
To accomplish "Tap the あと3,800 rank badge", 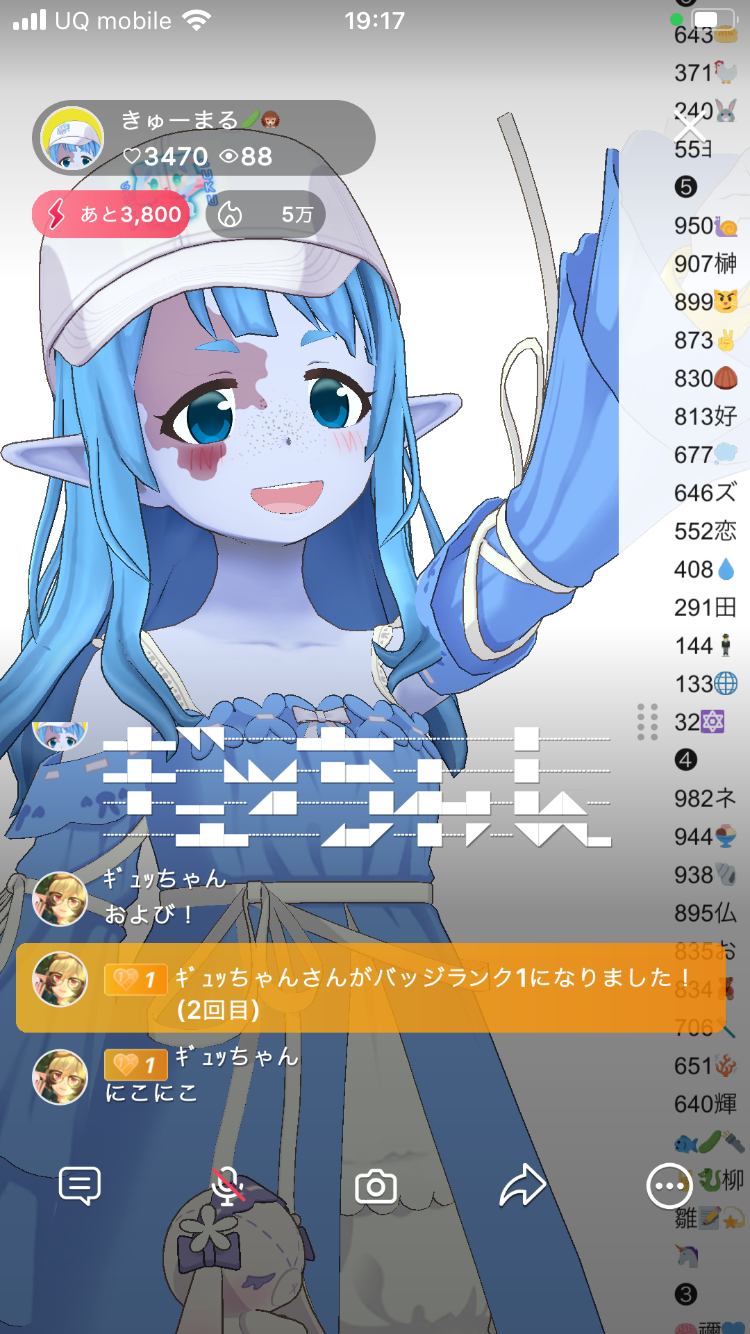I will click(x=110, y=214).
